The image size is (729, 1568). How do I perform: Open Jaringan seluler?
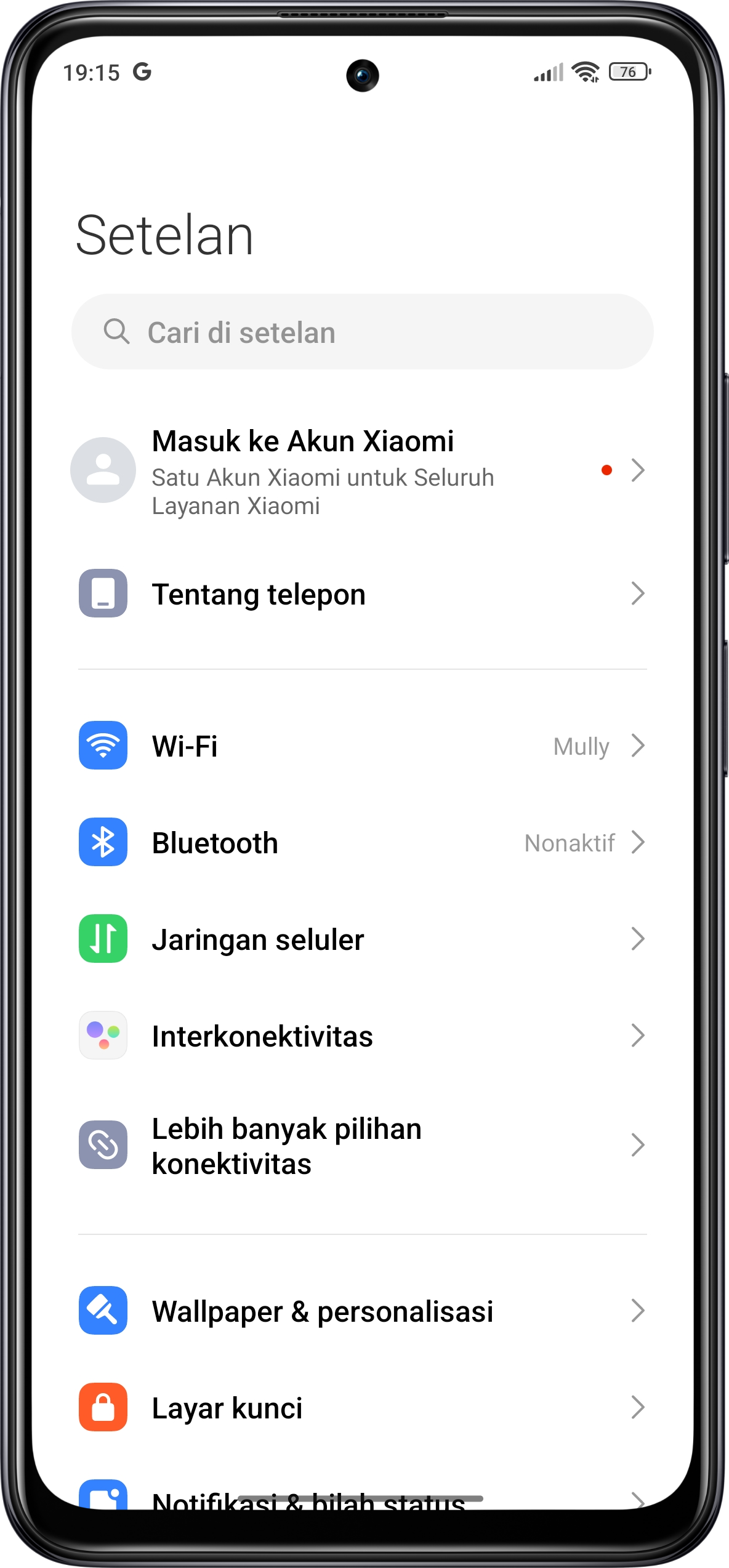pos(362,939)
